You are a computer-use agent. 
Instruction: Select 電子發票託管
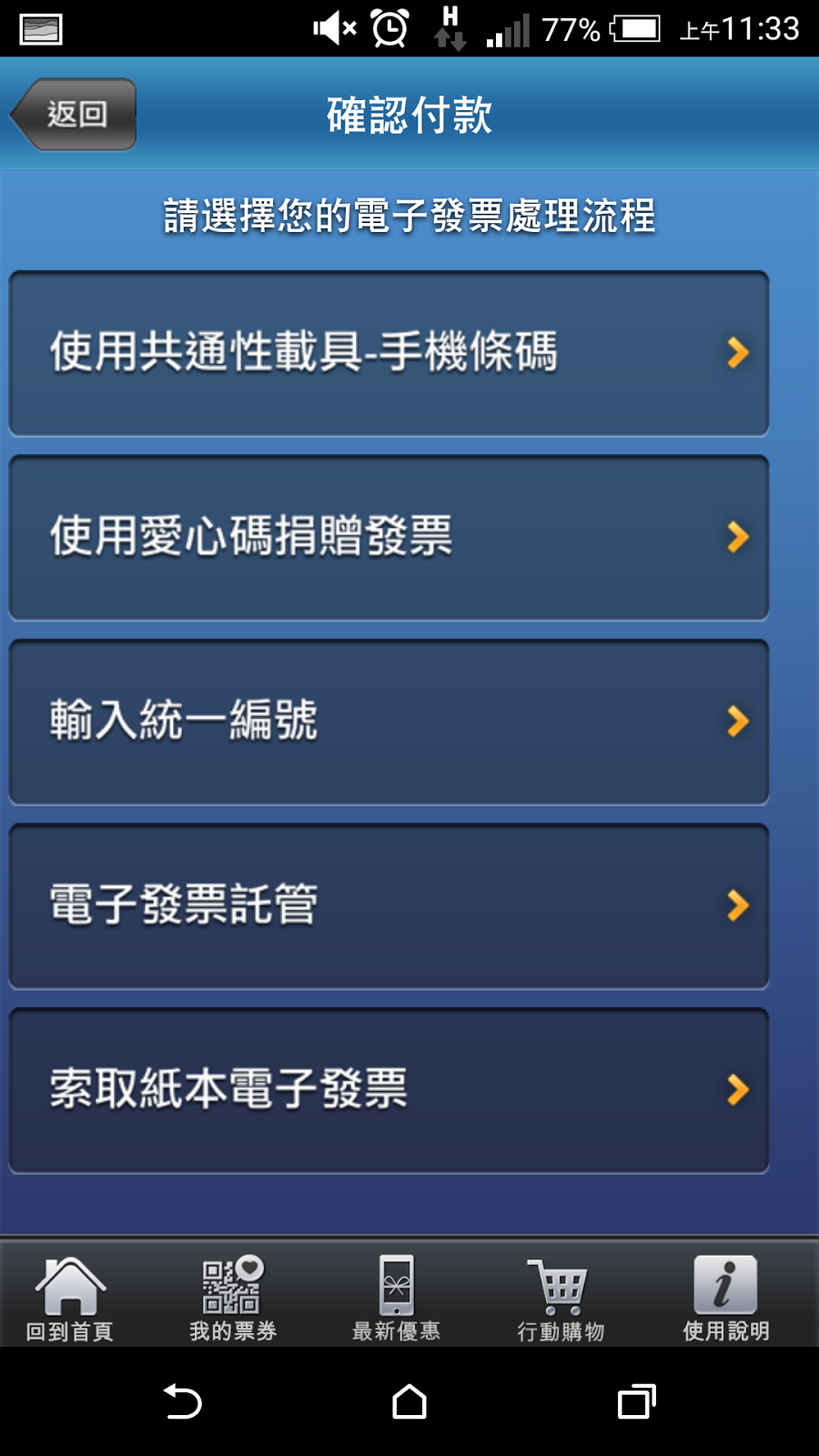[389, 906]
